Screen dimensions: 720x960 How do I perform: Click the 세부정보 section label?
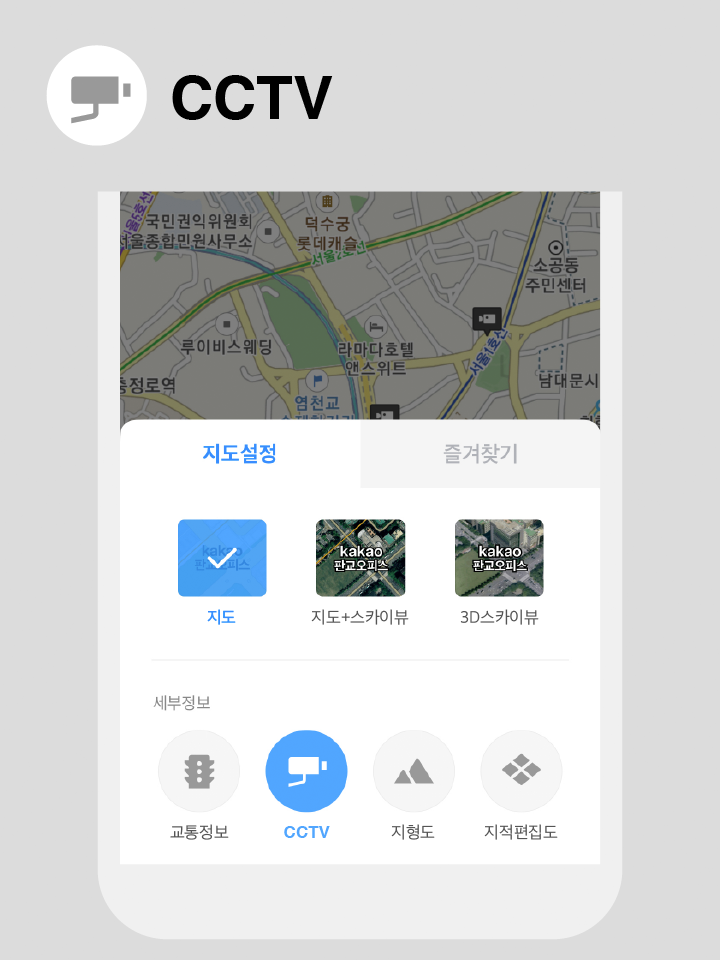point(175,704)
